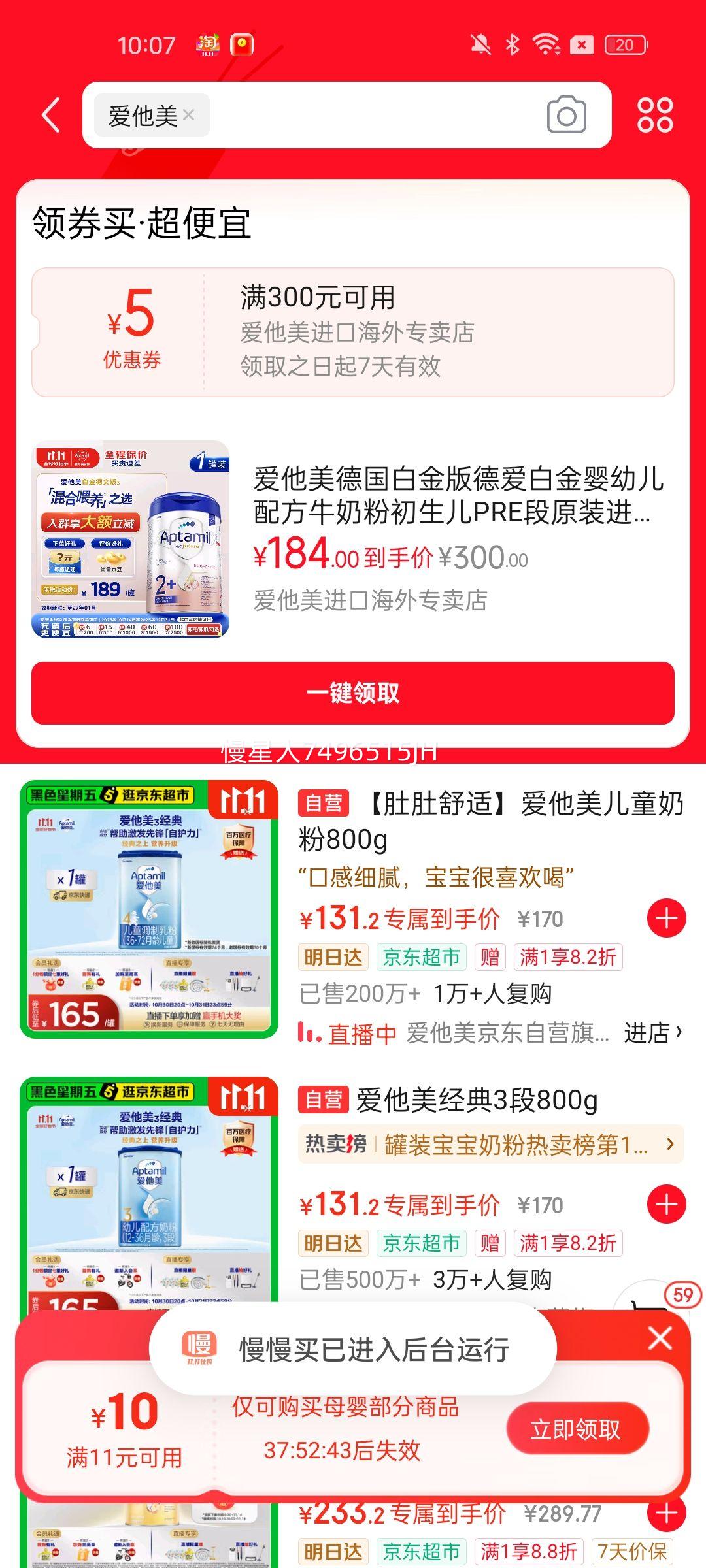Open the four-dot menu at top right
The width and height of the screenshot is (706, 1568).
pyautogui.click(x=656, y=115)
